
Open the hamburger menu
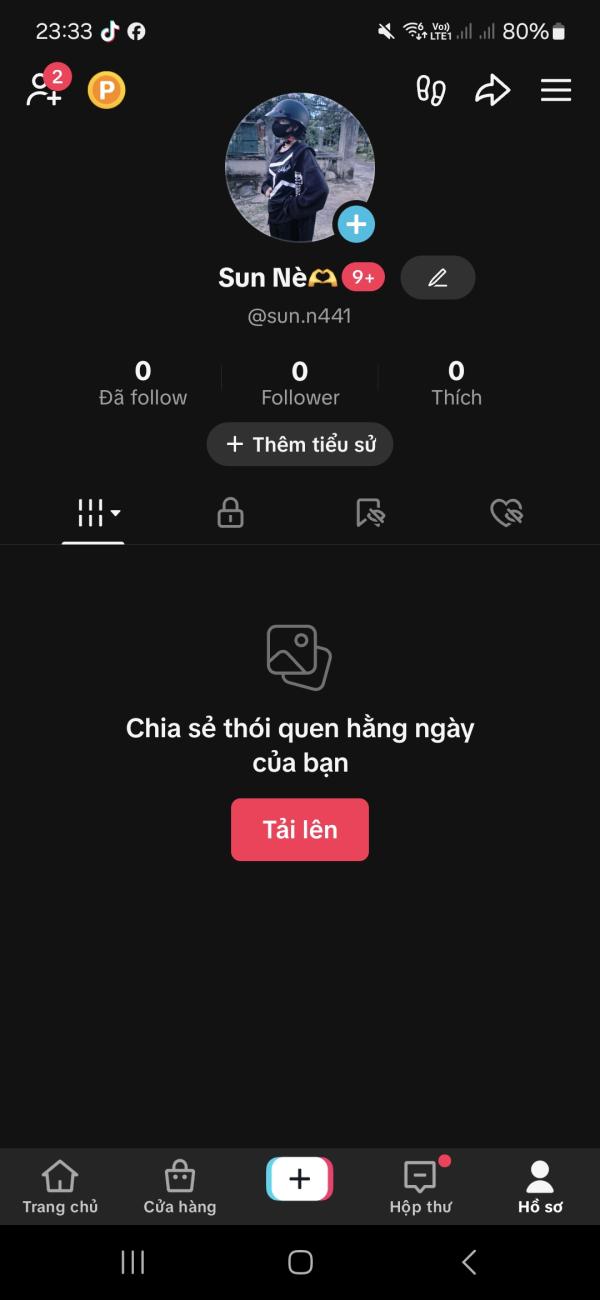(556, 90)
